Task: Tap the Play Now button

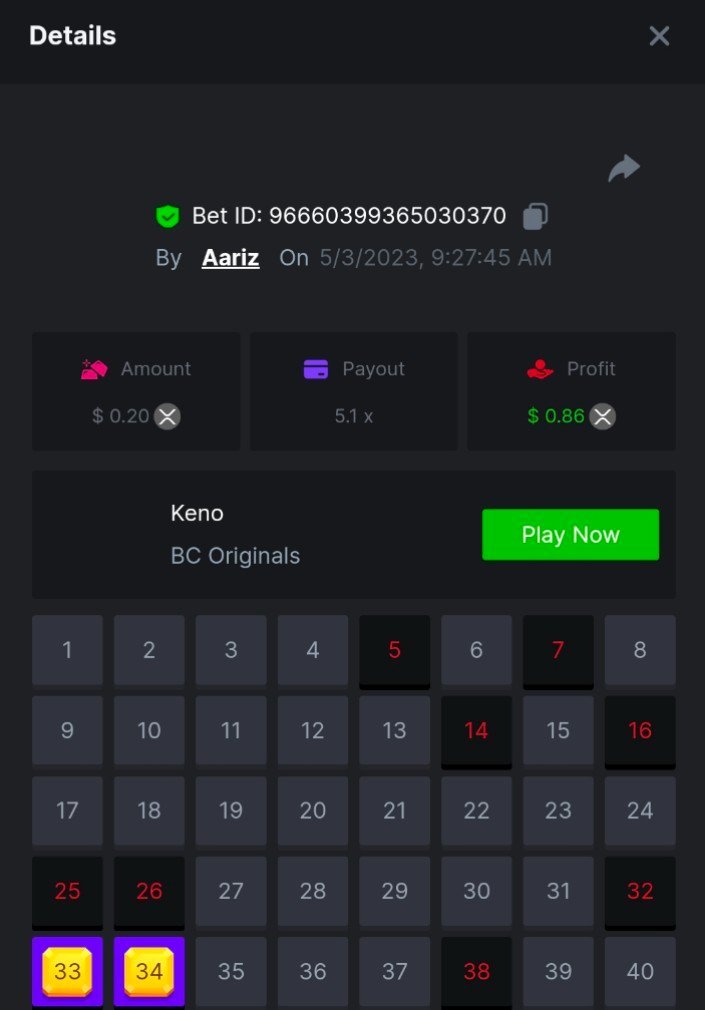Action: click(570, 535)
